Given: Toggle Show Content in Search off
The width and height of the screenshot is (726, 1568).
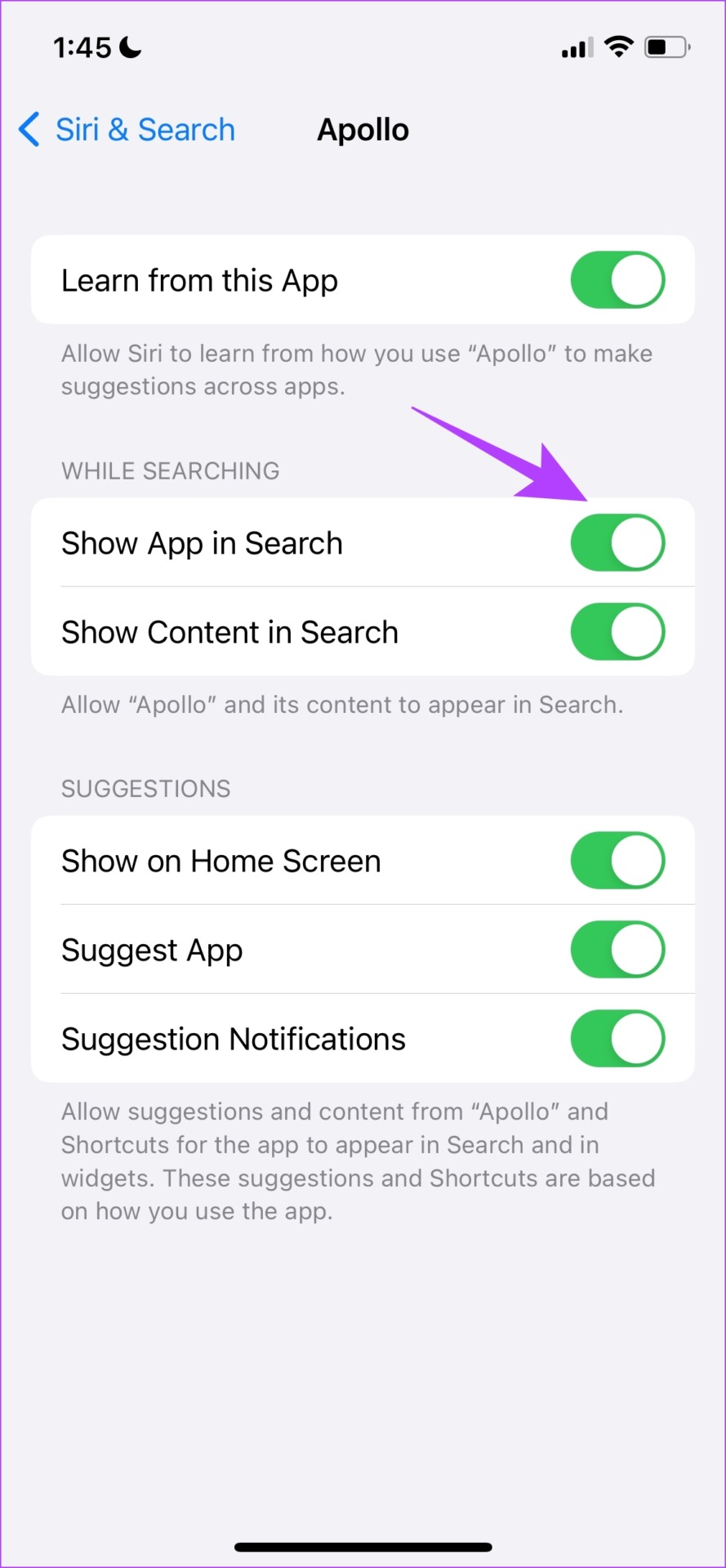Looking at the screenshot, I should pos(618,632).
